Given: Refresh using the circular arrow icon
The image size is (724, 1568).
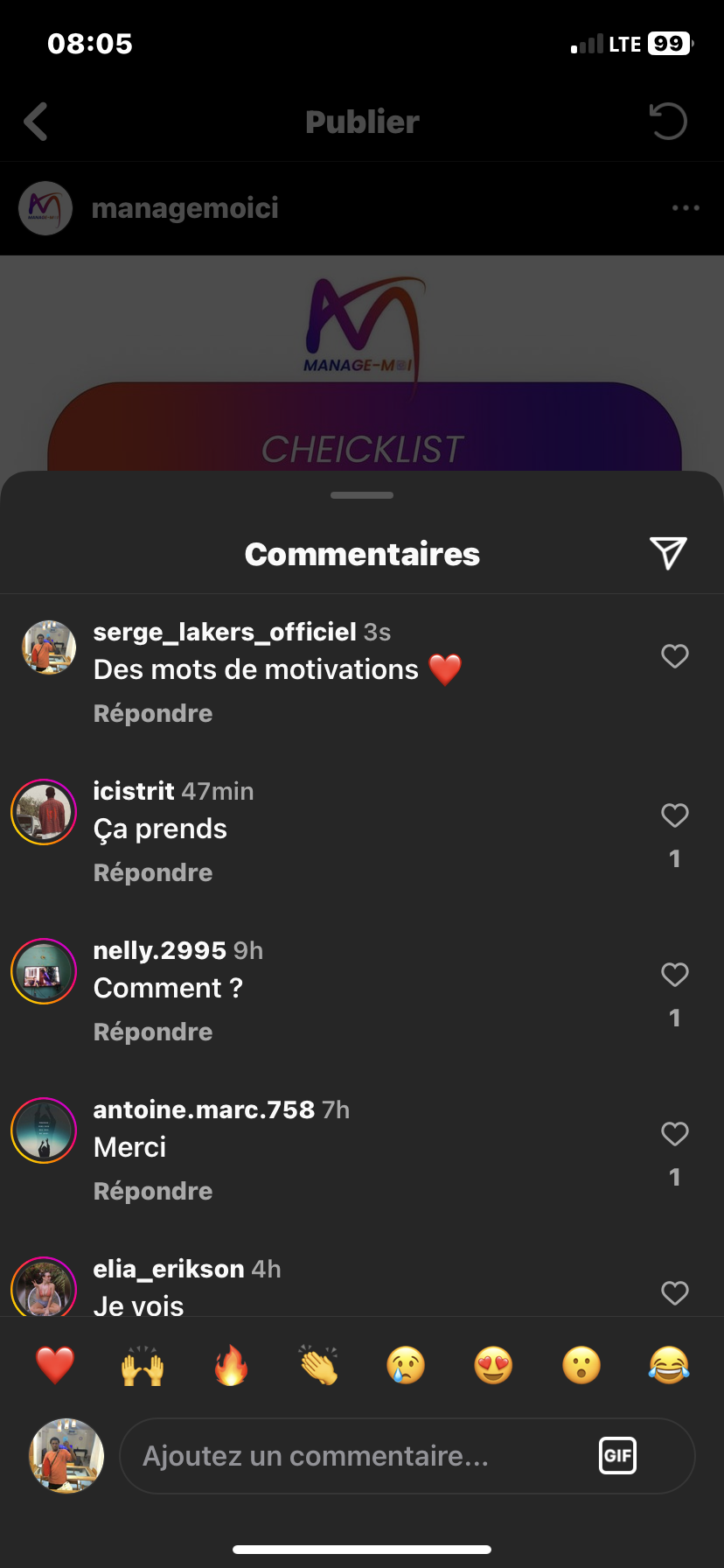Looking at the screenshot, I should [668, 122].
